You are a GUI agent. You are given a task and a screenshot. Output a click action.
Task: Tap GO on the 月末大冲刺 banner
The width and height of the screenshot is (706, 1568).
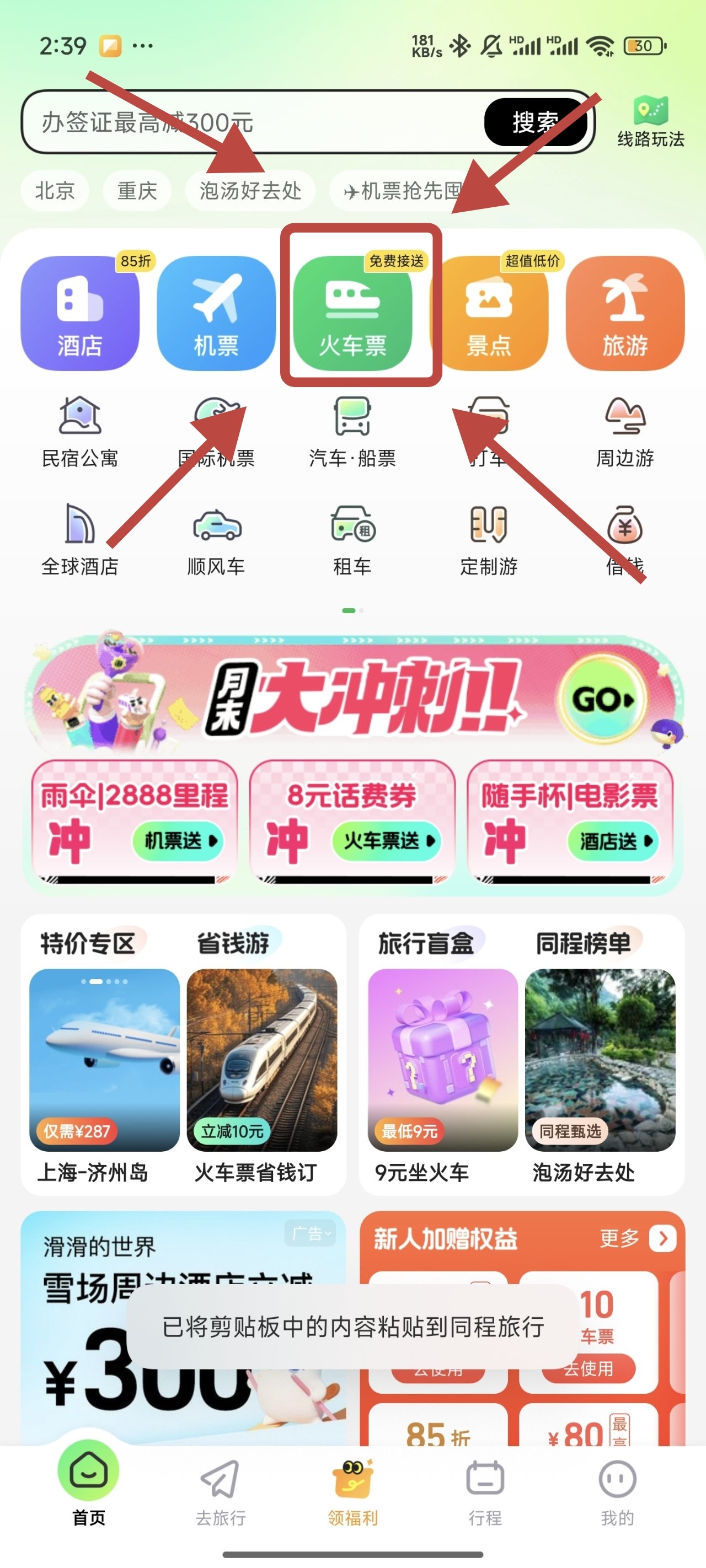[x=602, y=700]
